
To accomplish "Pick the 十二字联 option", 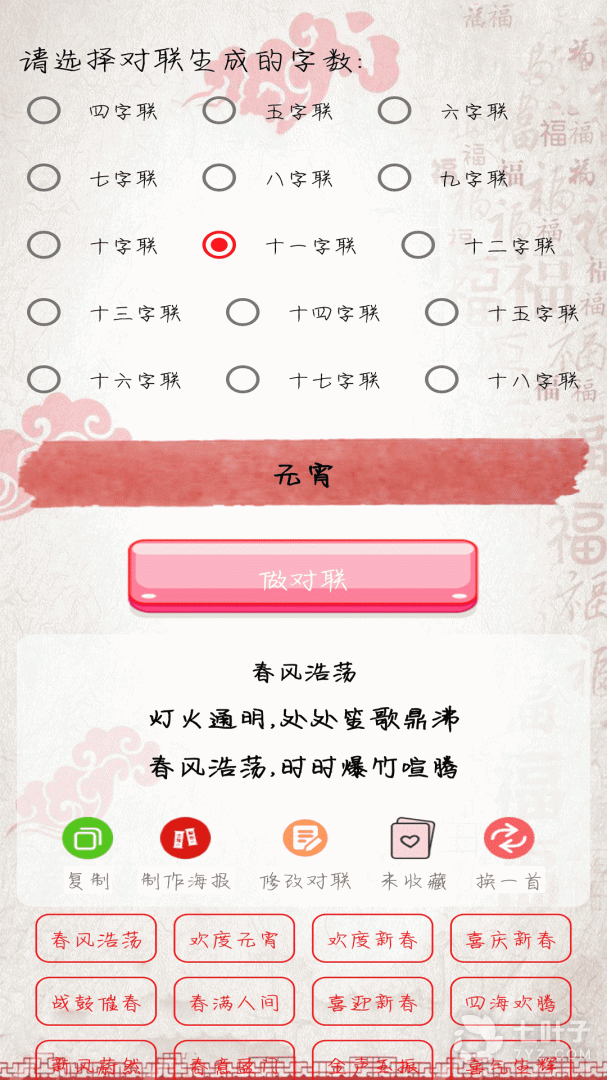I will (x=419, y=245).
